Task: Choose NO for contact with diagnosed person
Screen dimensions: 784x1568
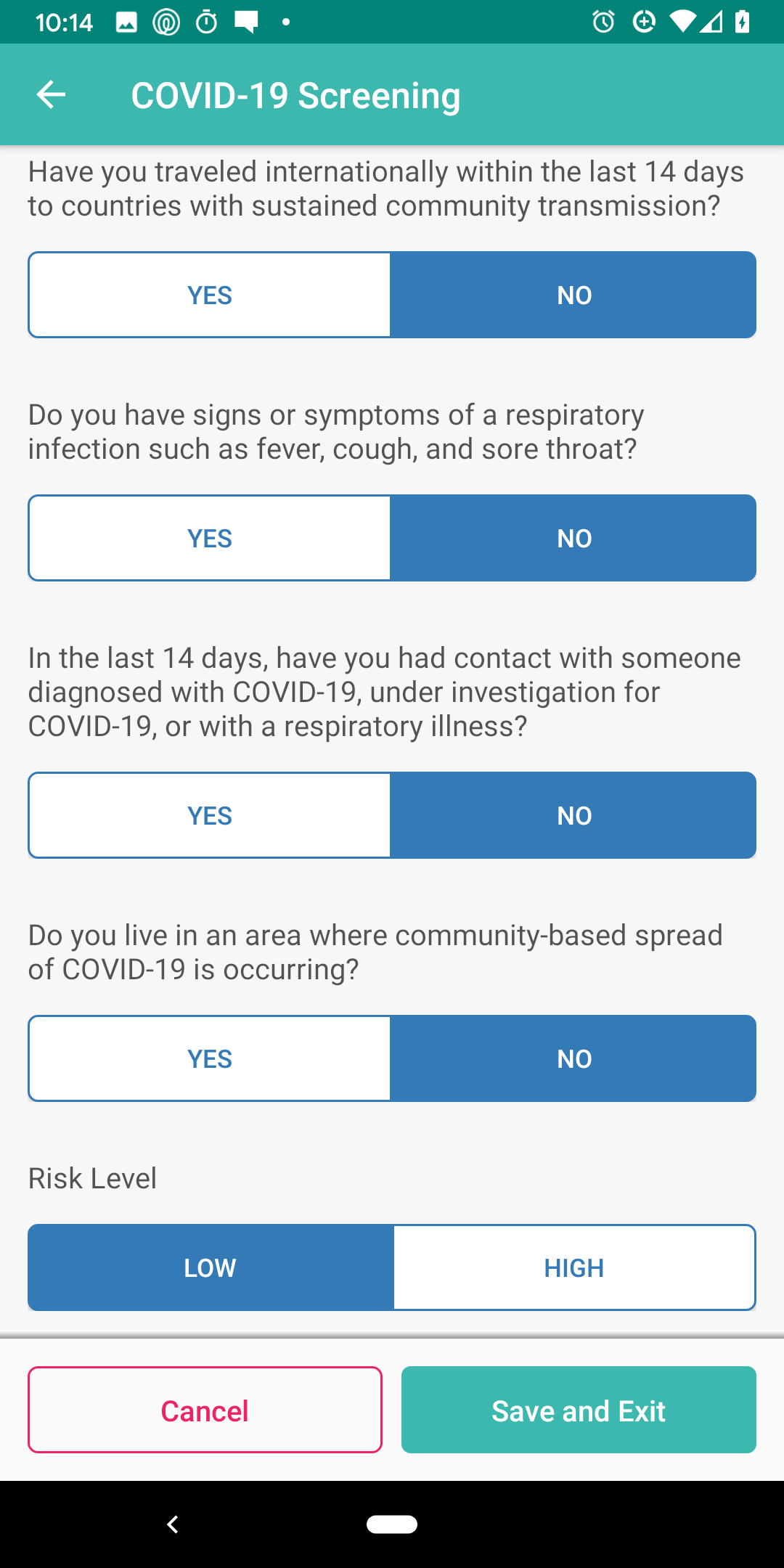Action: [573, 816]
